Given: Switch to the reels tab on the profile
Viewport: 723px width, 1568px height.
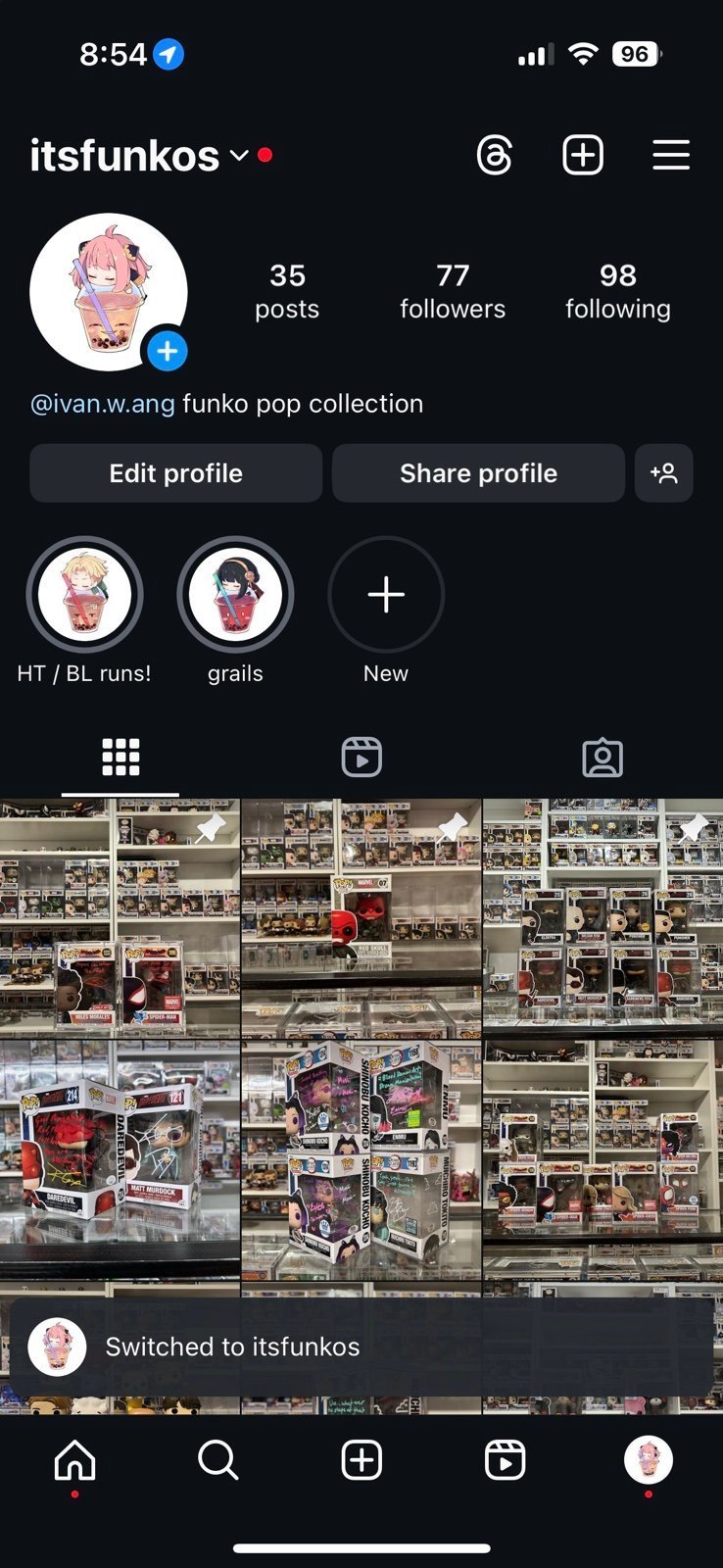Looking at the screenshot, I should (x=361, y=758).
